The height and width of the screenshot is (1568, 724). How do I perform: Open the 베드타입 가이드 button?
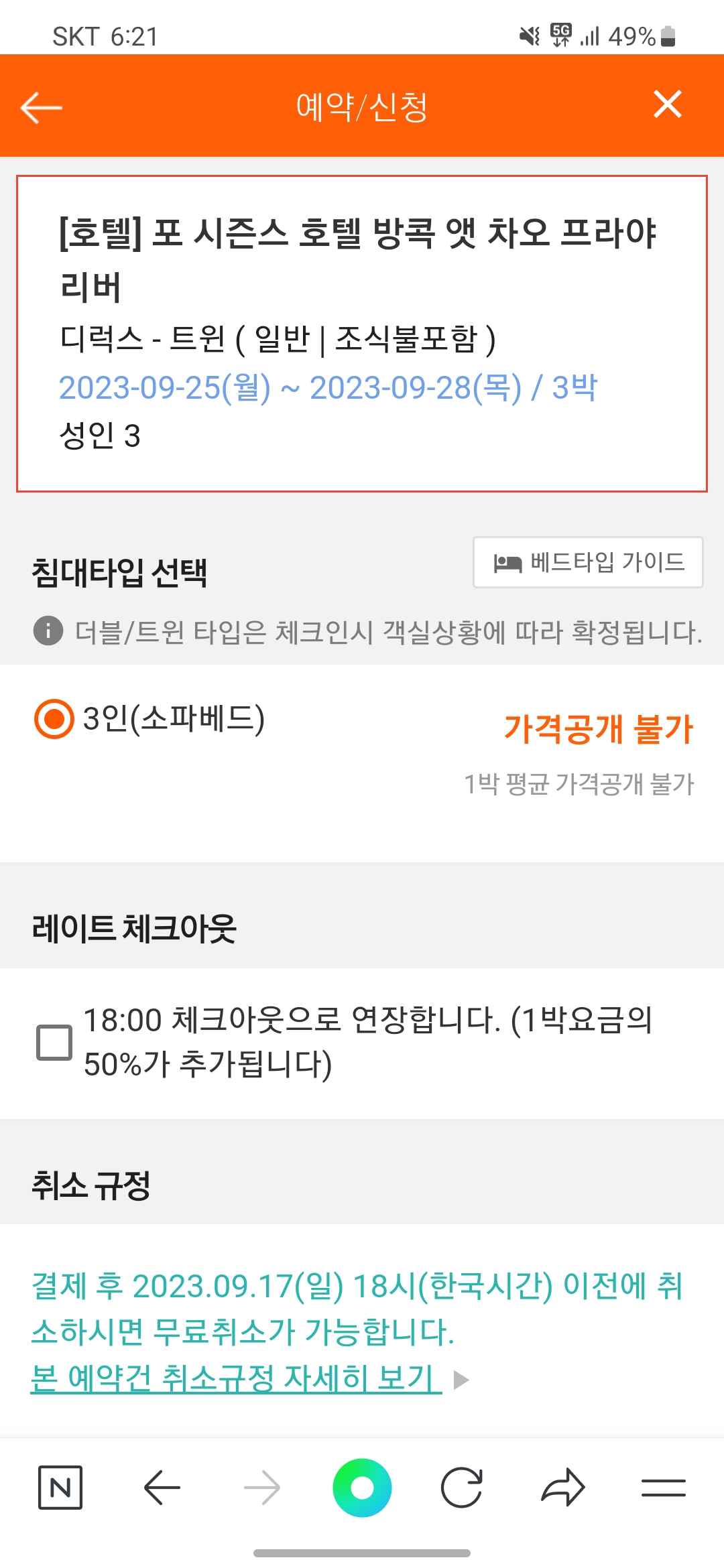[588, 562]
